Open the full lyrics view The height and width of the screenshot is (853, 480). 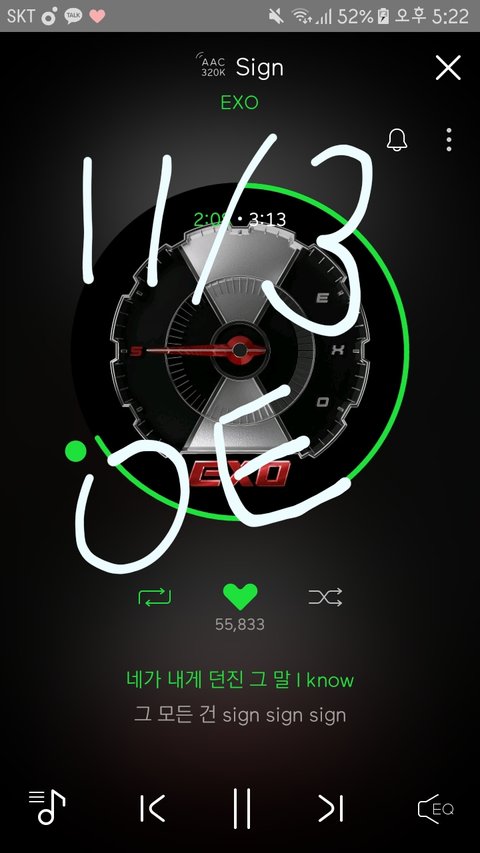click(x=240, y=697)
